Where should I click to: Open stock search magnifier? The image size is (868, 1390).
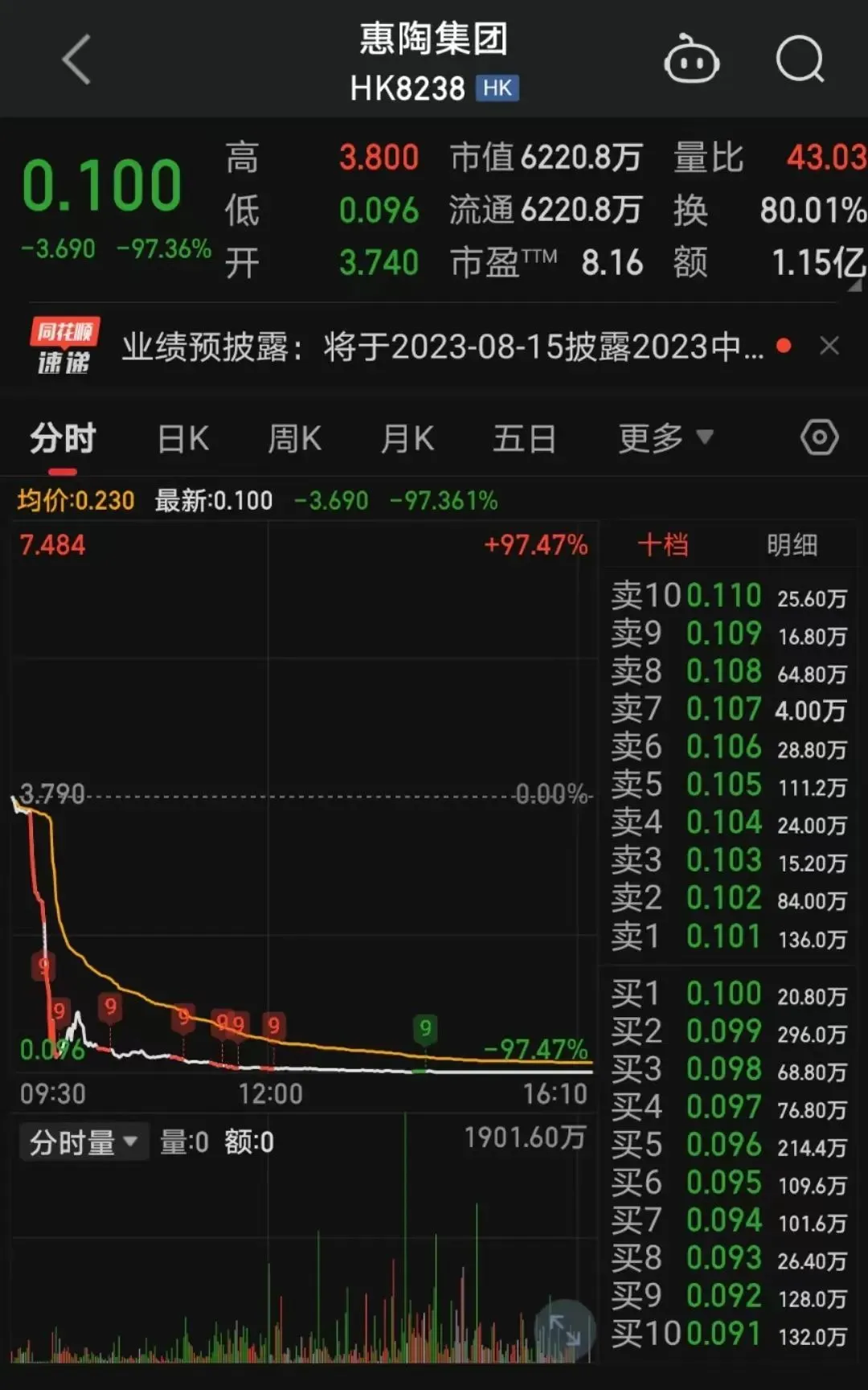(800, 59)
